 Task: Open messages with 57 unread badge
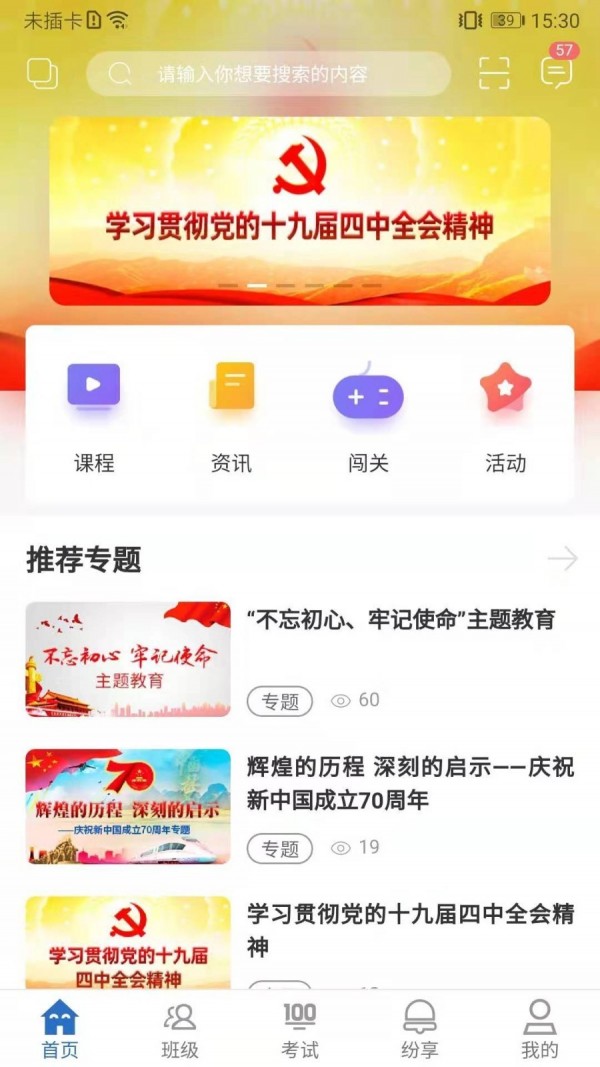(556, 72)
